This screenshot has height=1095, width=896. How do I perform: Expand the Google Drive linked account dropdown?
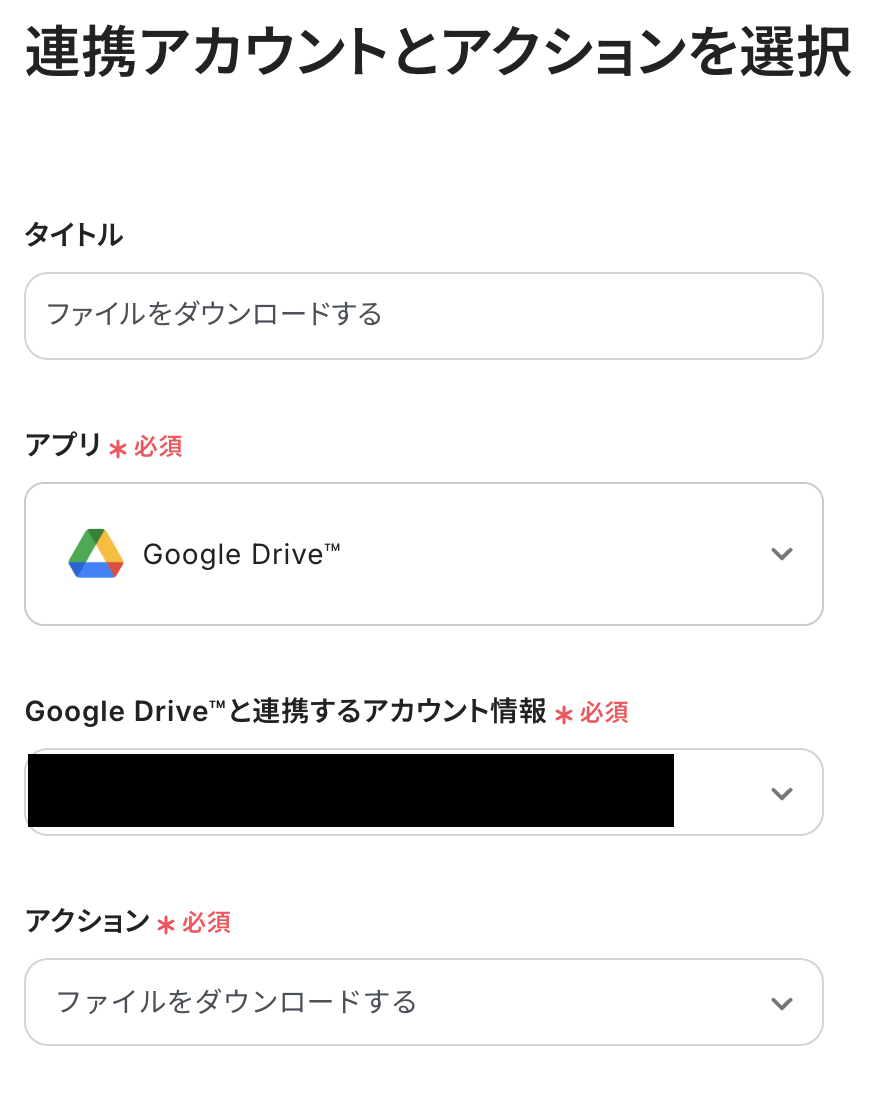coord(781,792)
